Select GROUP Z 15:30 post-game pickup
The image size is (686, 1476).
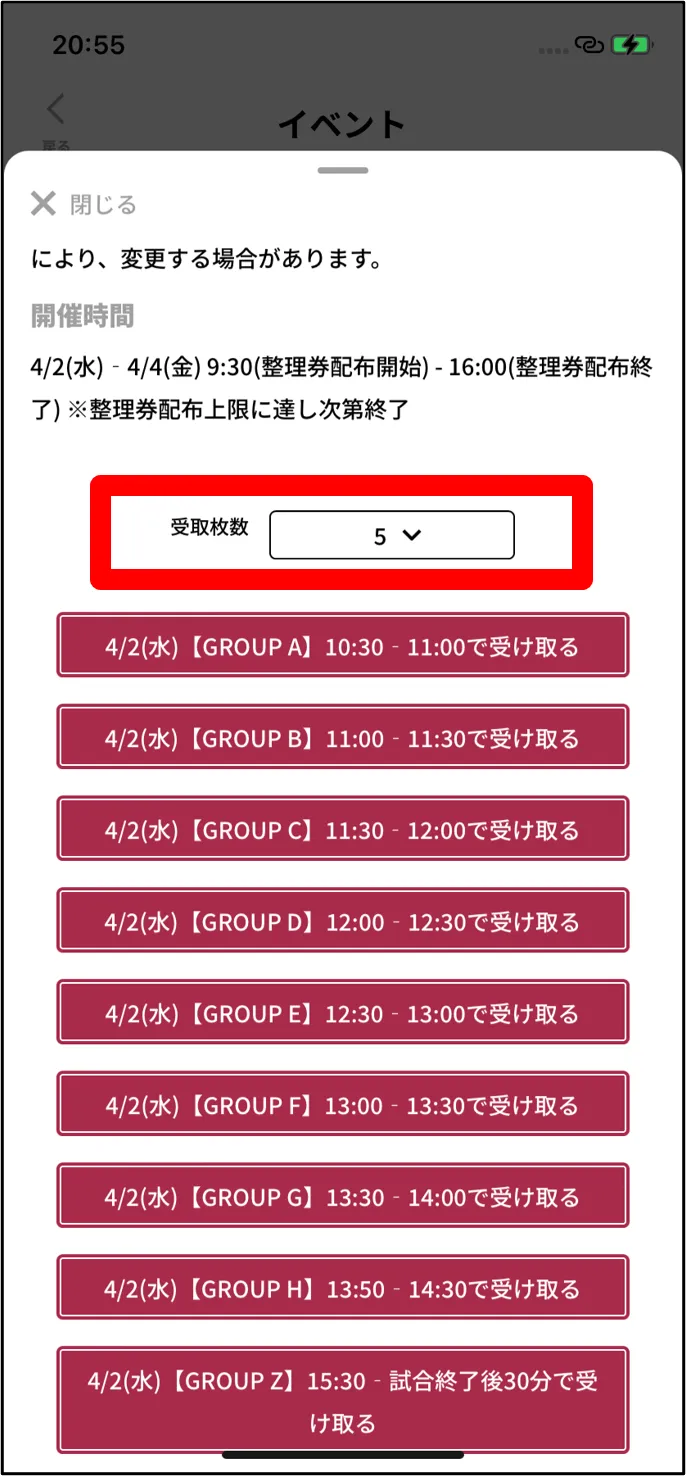343,1400
